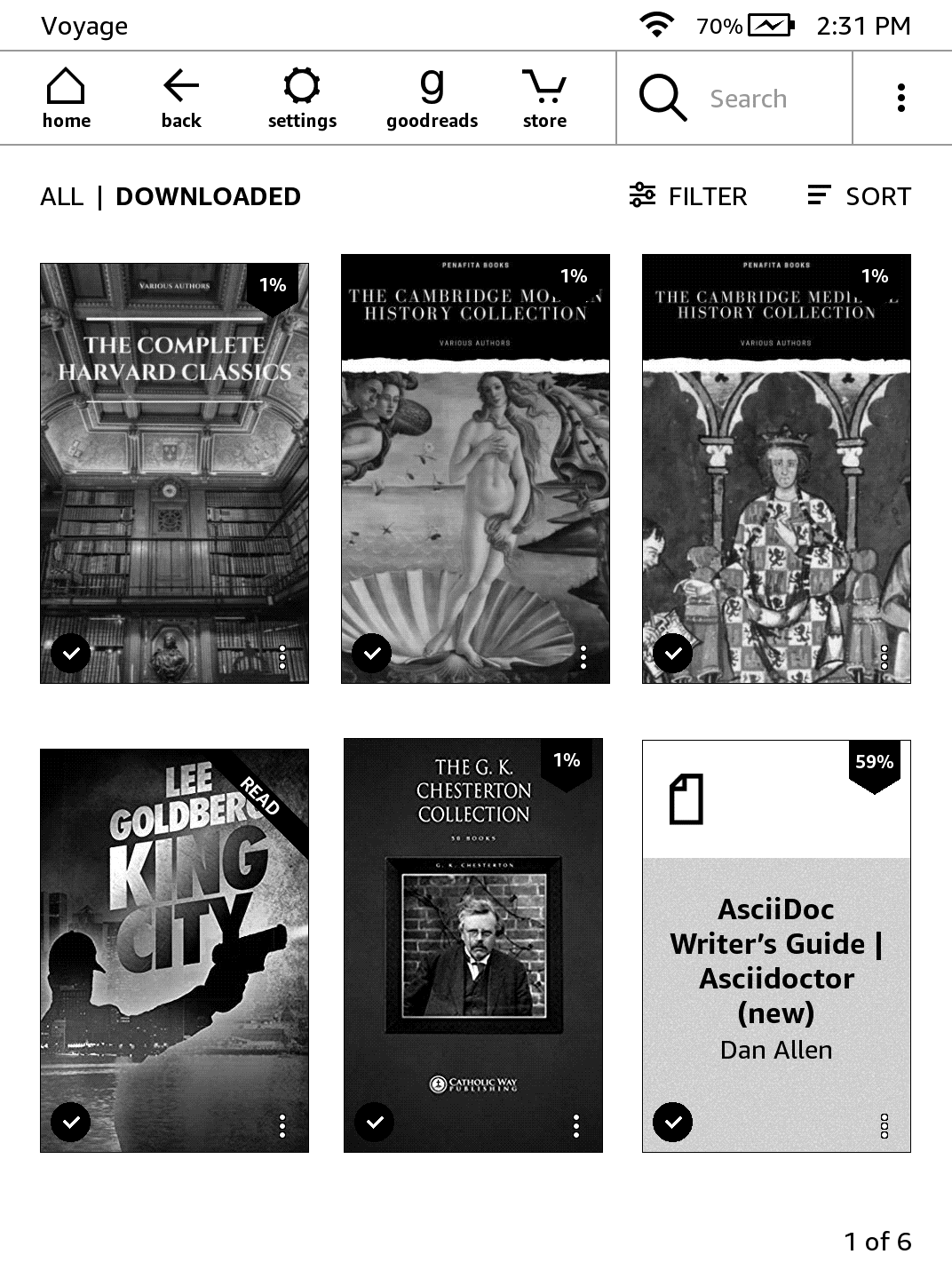
Task: Open settings from the toolbar
Action: 302,99
